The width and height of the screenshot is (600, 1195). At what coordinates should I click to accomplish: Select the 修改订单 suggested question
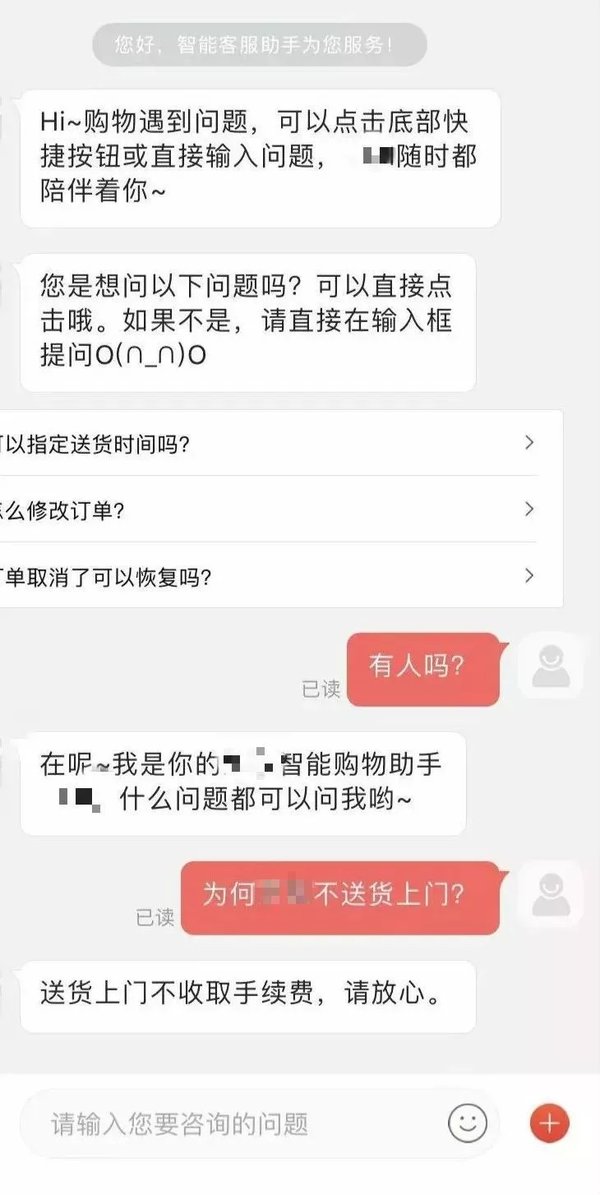tap(270, 510)
